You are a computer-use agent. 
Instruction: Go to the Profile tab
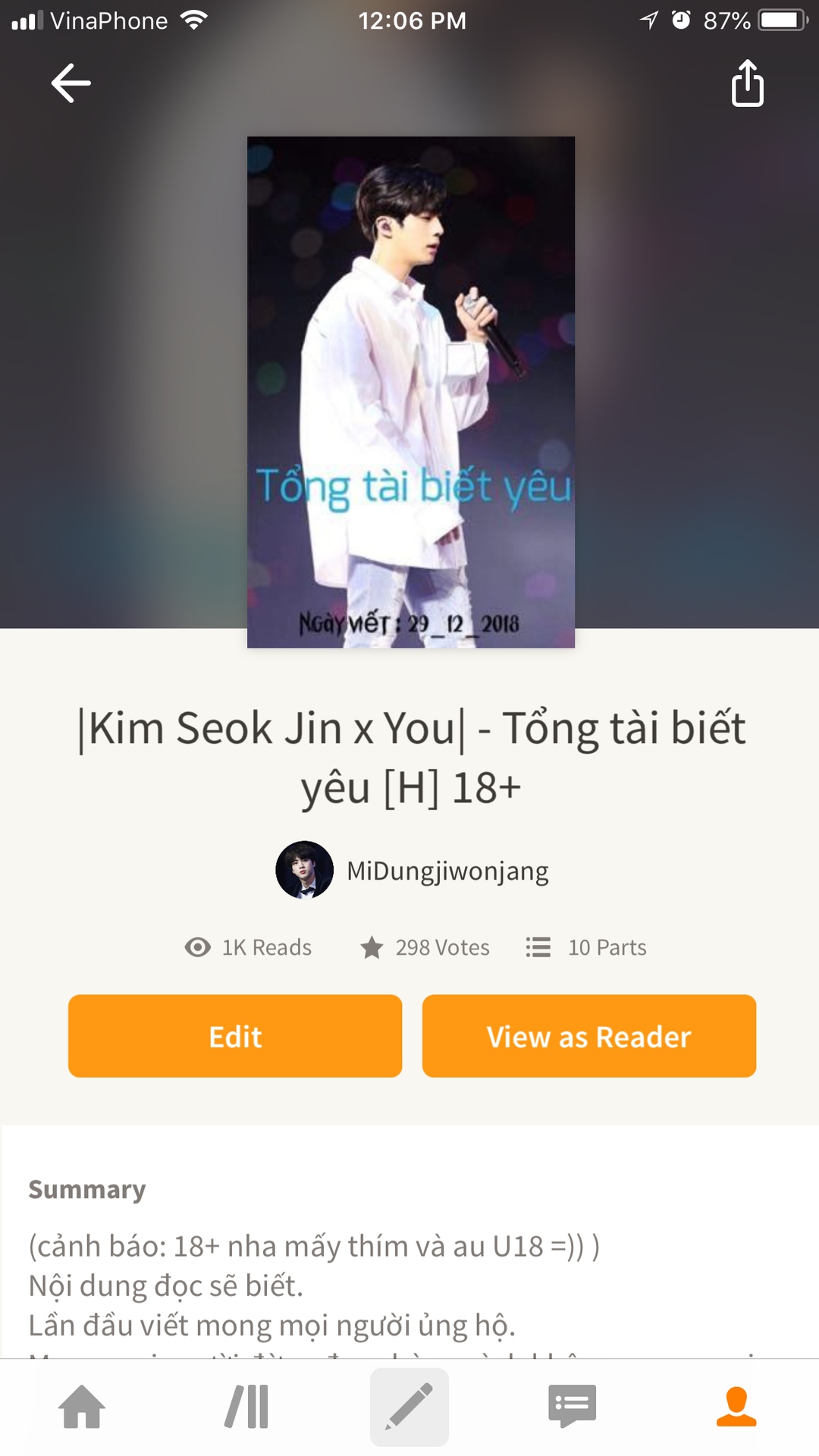(x=736, y=1407)
